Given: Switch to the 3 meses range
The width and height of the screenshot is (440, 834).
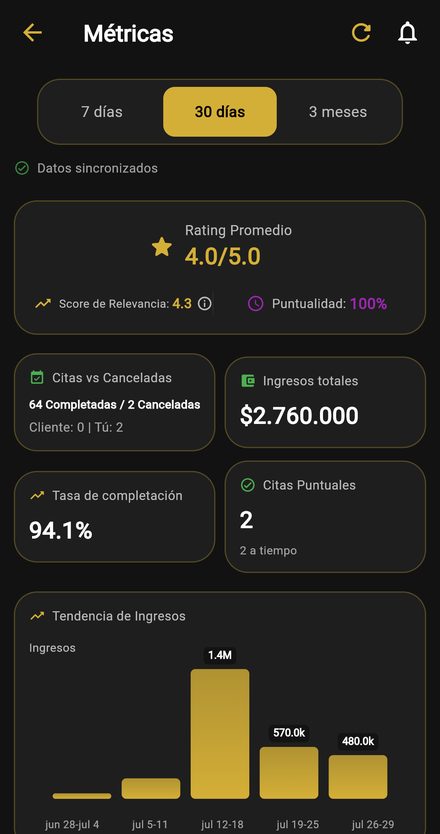Looking at the screenshot, I should click(x=338, y=112).
